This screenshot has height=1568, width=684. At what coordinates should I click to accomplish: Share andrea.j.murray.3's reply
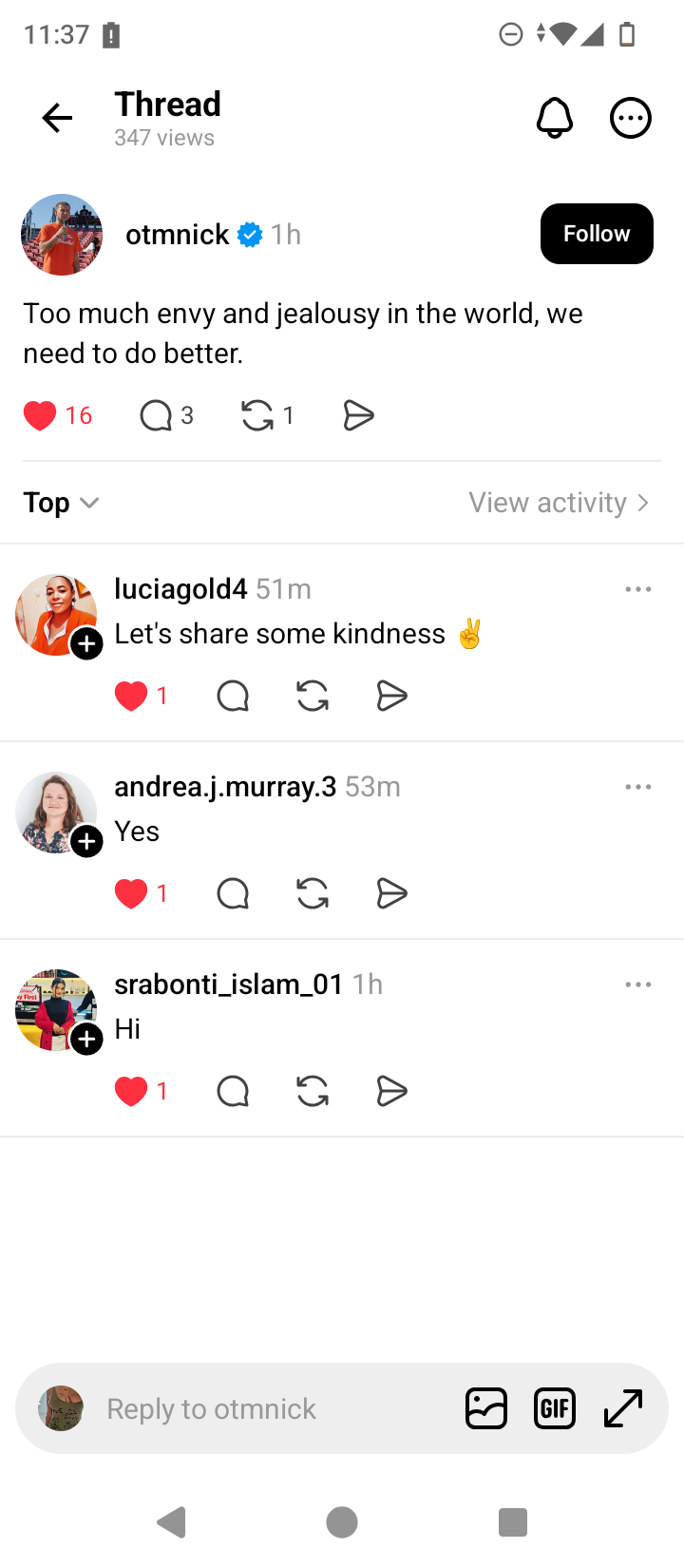click(x=392, y=894)
